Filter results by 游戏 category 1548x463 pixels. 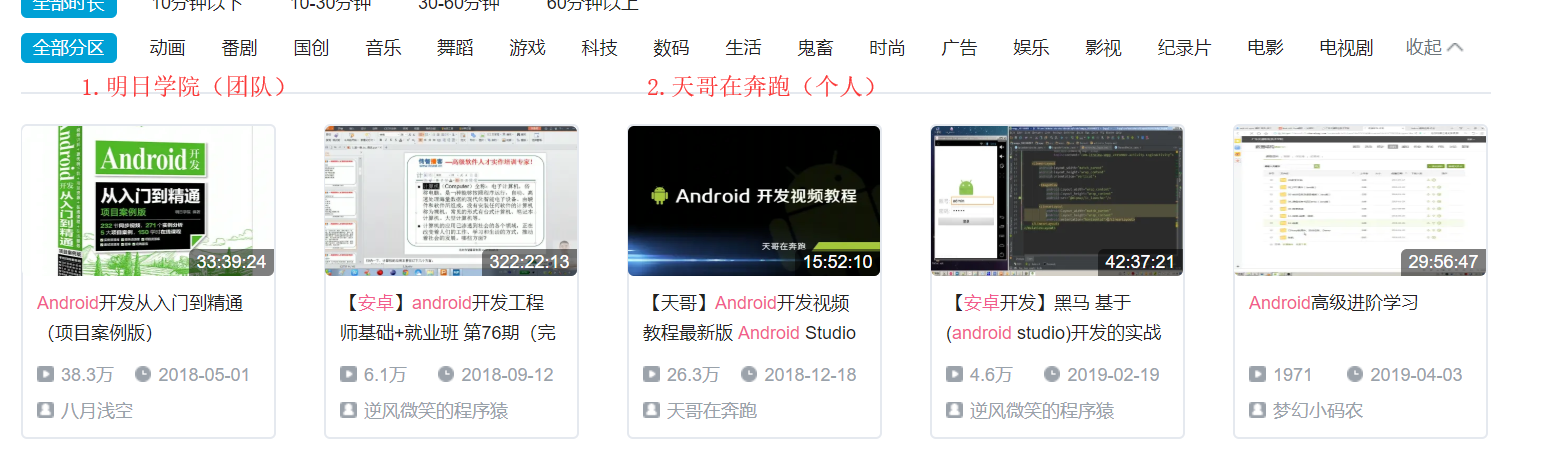point(527,47)
